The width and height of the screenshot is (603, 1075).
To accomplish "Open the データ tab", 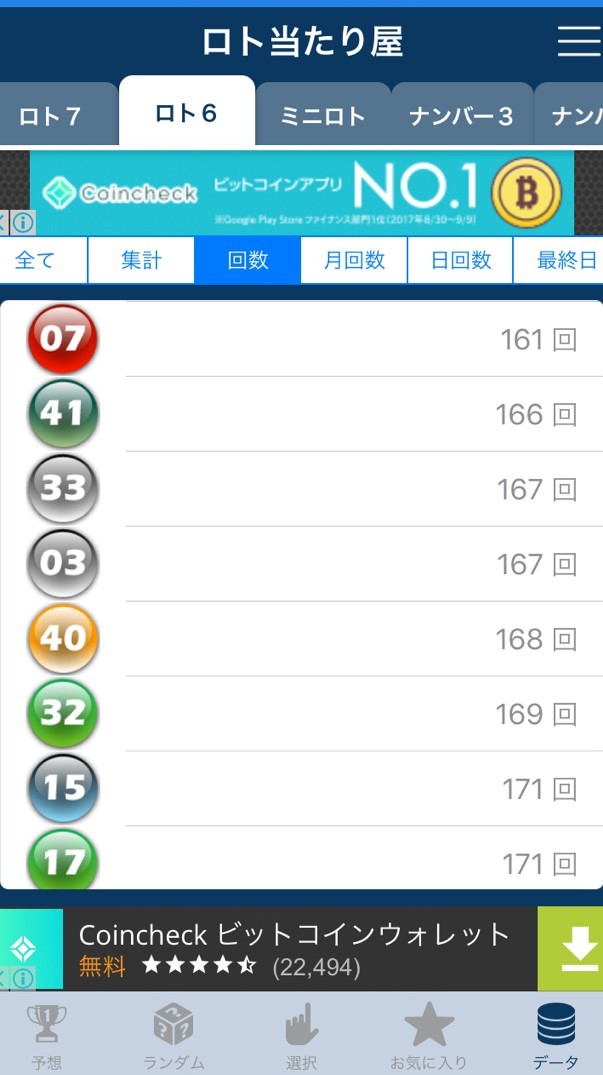I will click(x=555, y=1035).
